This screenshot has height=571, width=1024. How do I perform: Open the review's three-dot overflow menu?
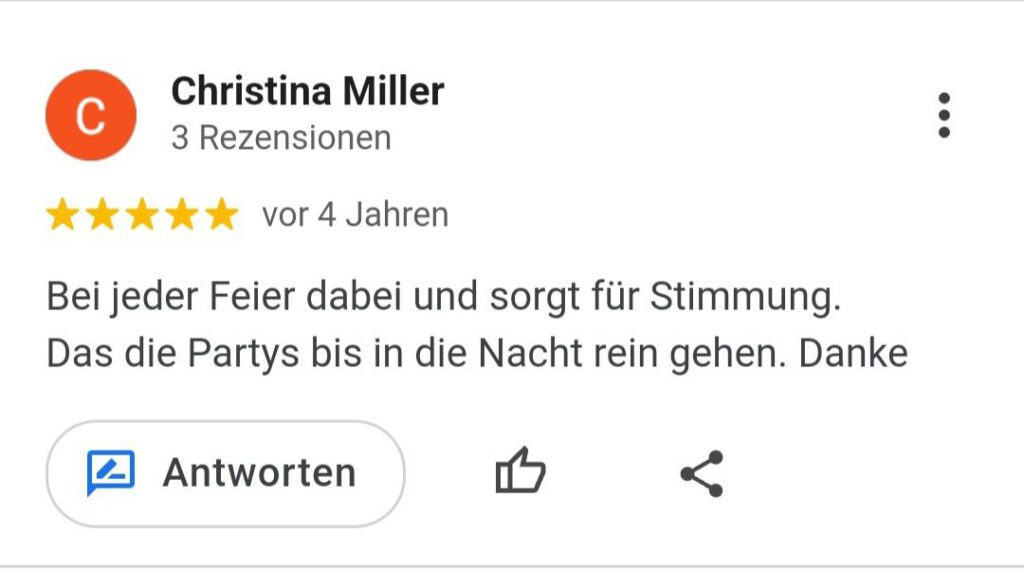point(943,115)
